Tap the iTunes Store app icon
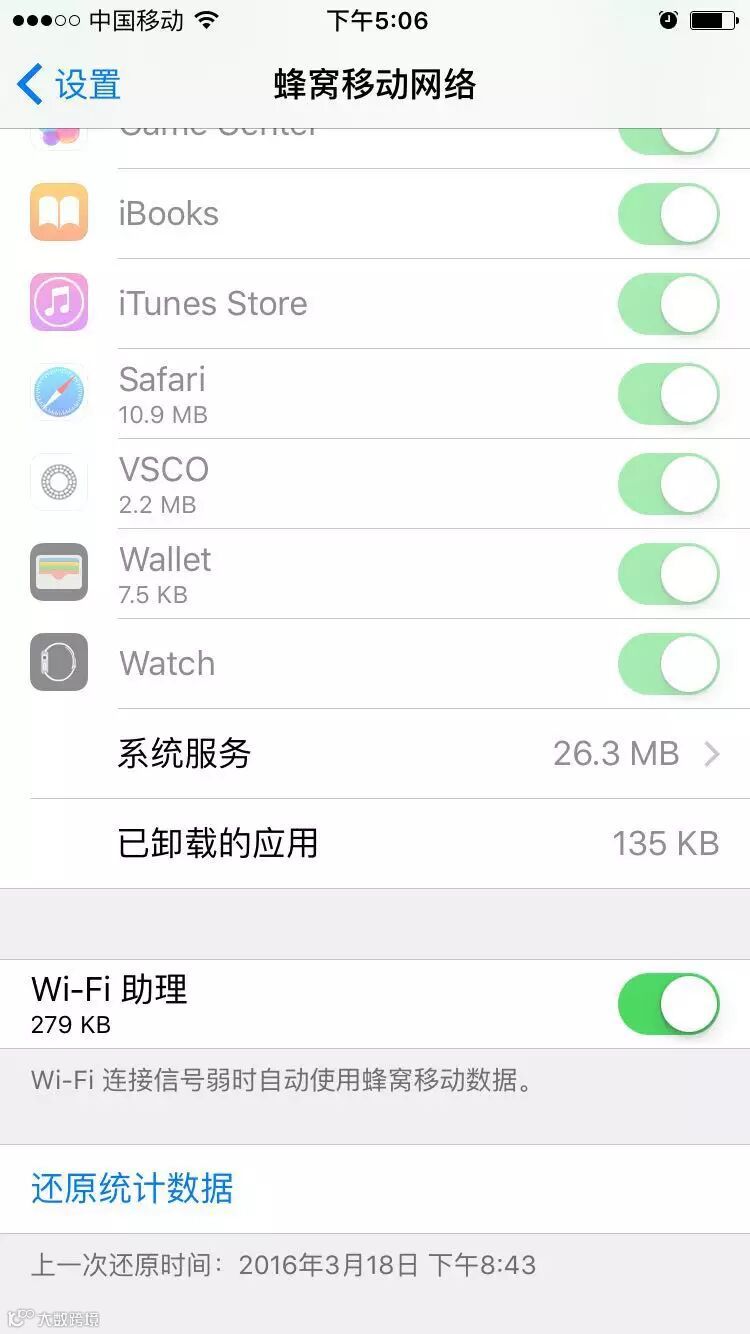The width and height of the screenshot is (750, 1334). point(58,303)
